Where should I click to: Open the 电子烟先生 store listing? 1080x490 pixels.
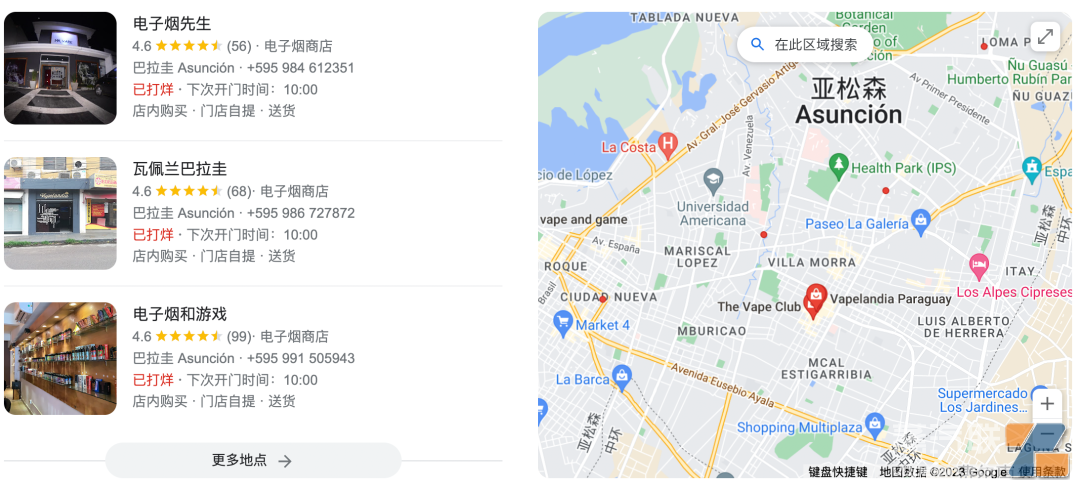[x=172, y=24]
